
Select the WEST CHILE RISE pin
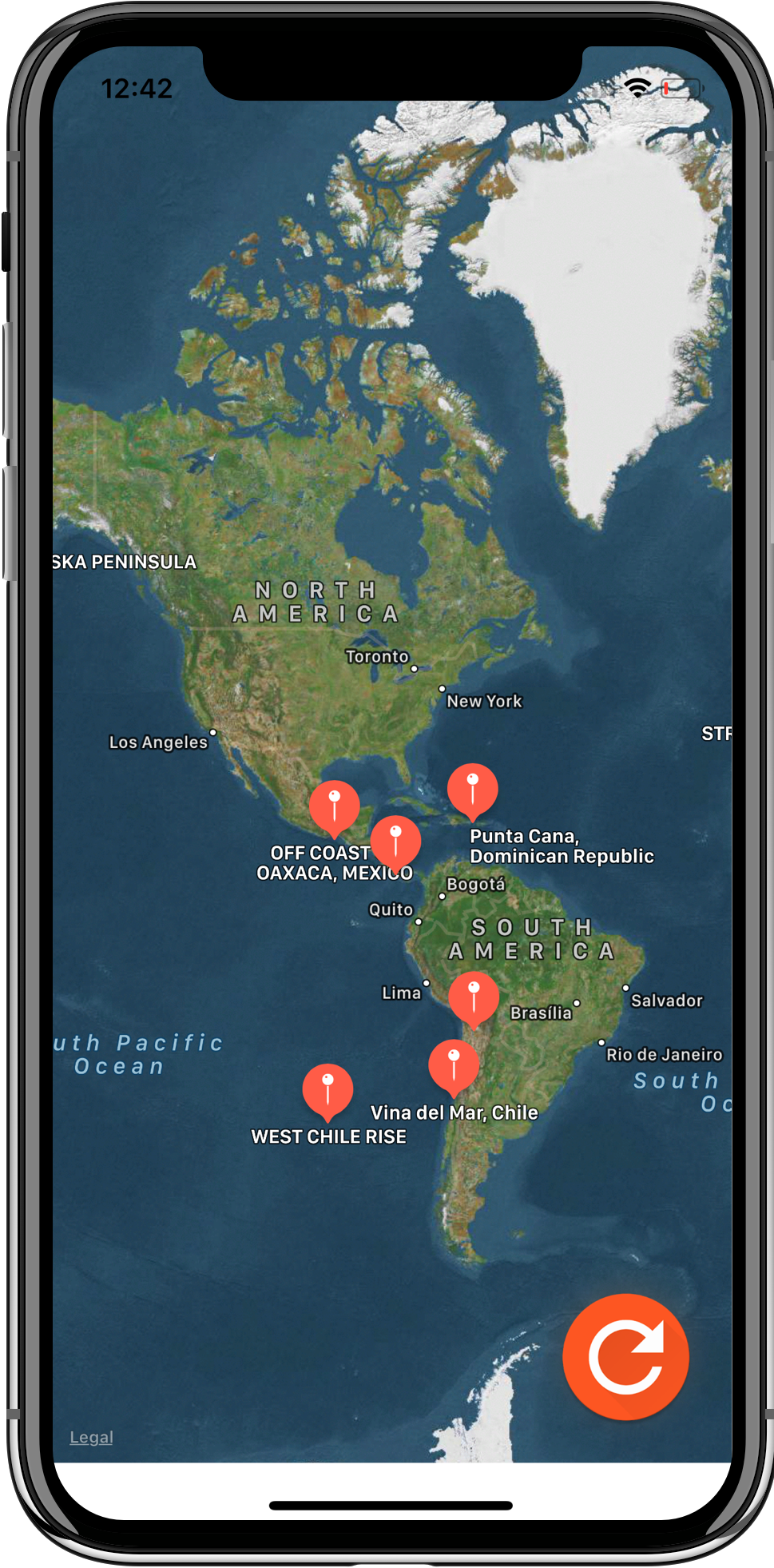[x=327, y=1092]
